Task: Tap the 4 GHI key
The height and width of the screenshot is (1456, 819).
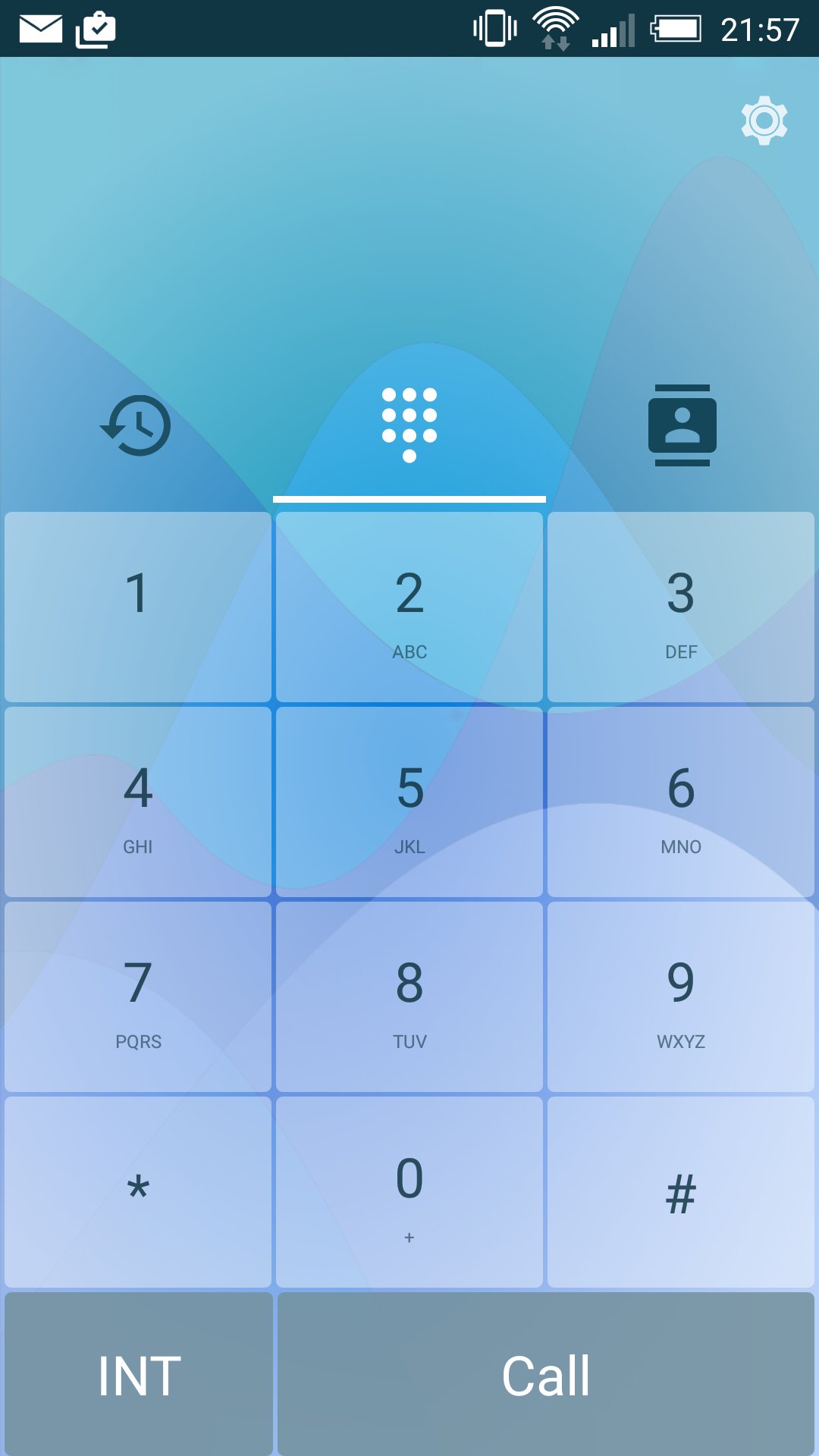Action: 138,802
